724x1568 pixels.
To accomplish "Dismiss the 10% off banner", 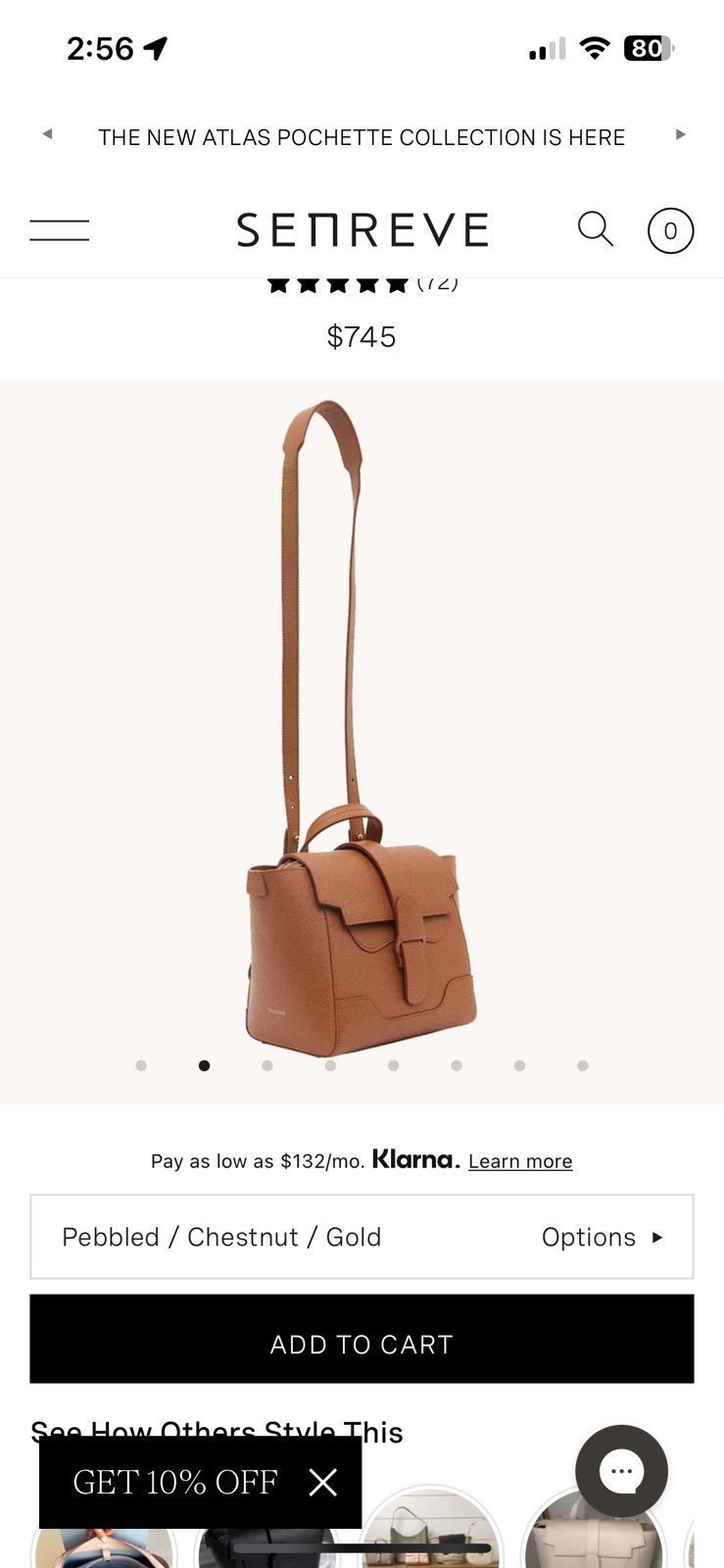I will click(x=322, y=1482).
